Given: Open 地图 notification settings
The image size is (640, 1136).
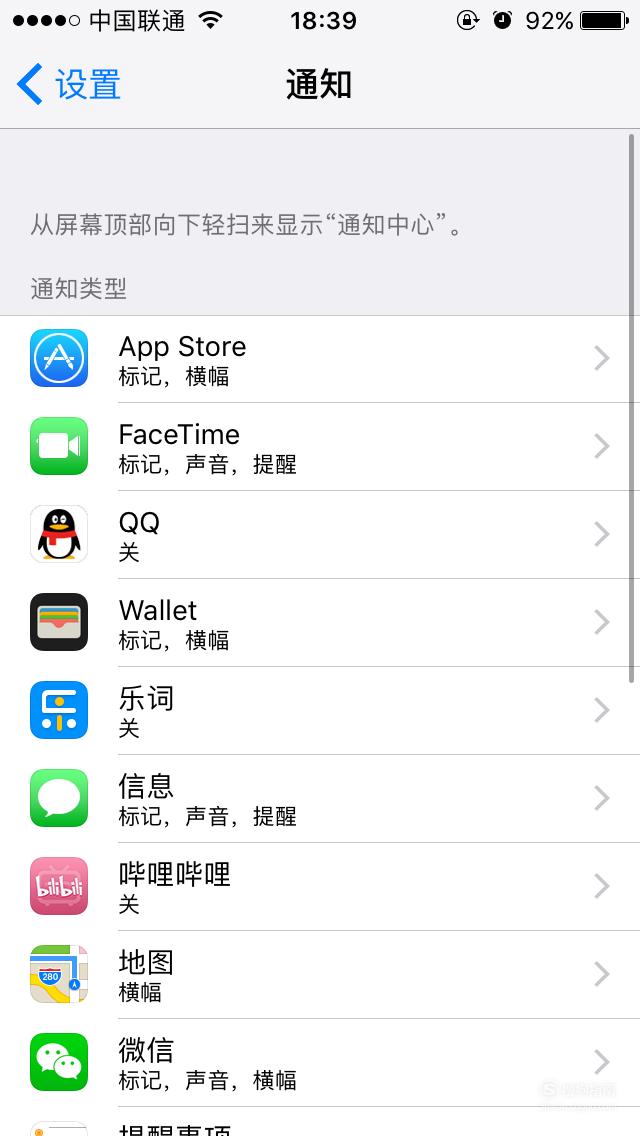Looking at the screenshot, I should click(x=320, y=974).
